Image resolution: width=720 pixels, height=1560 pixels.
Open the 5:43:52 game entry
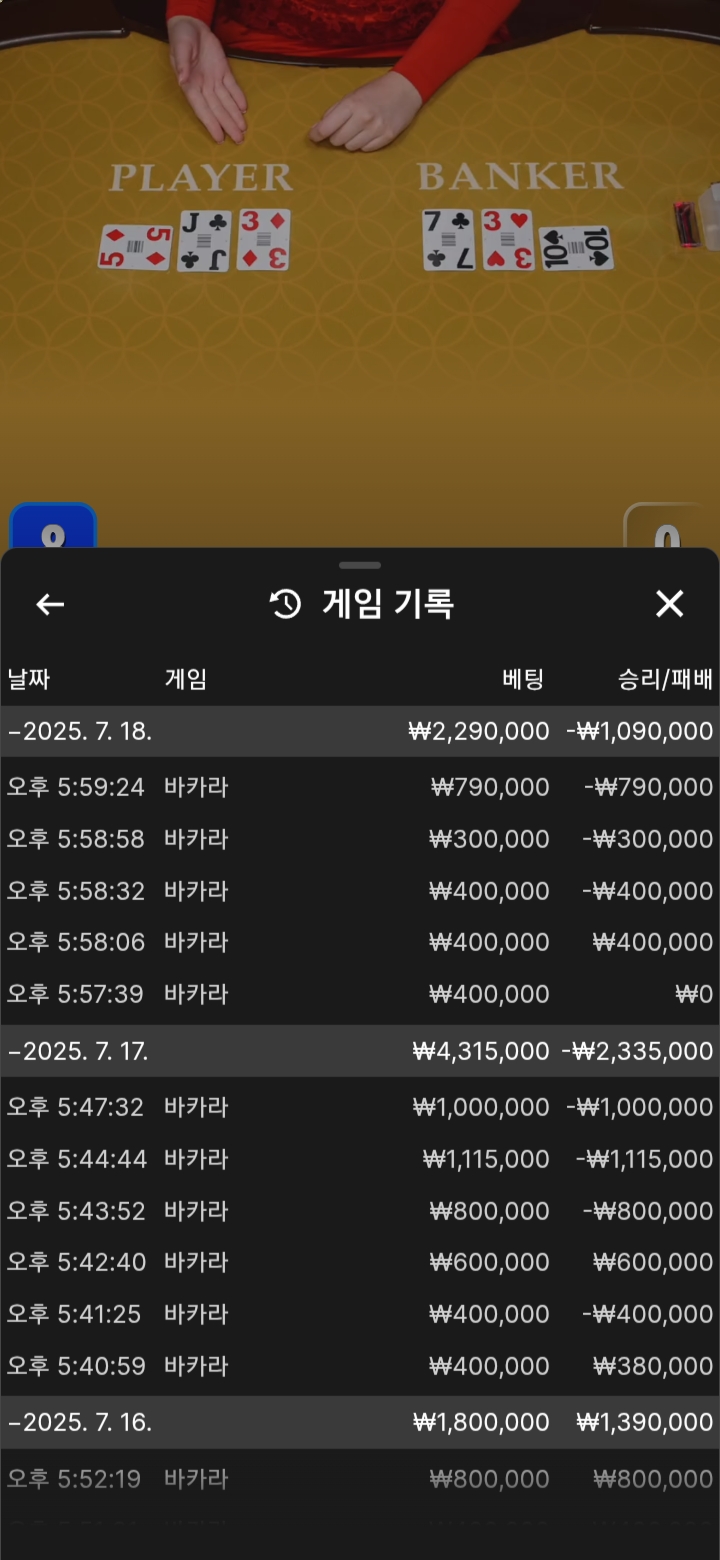click(x=360, y=1211)
